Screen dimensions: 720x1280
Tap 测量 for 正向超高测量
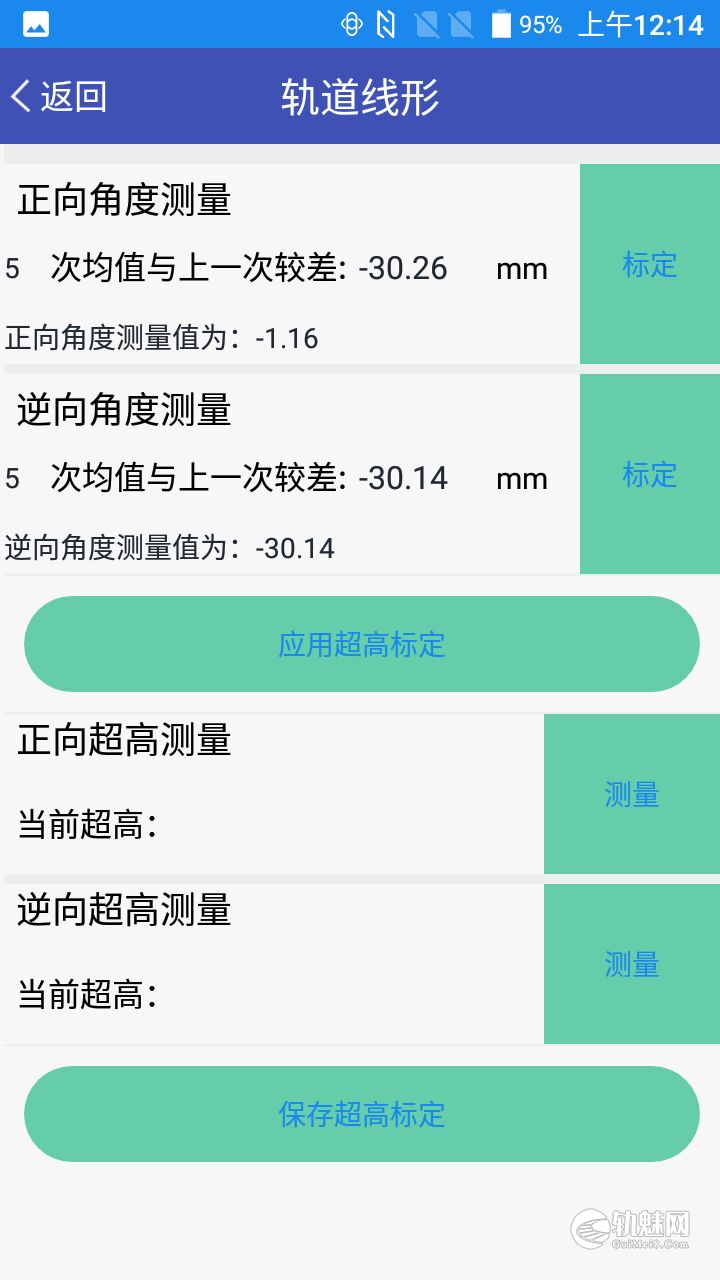tap(632, 794)
